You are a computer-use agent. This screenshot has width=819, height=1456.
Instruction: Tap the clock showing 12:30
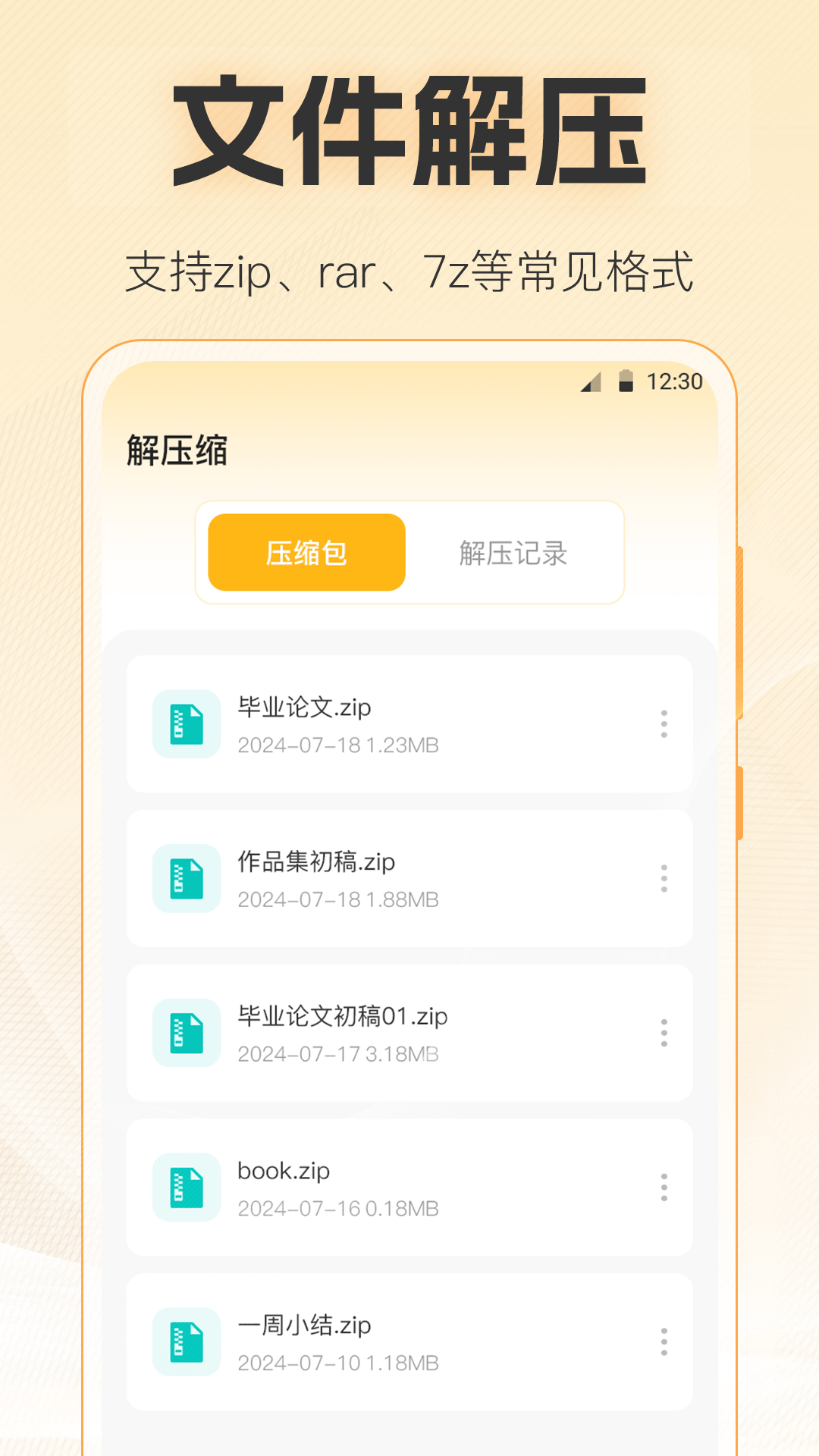click(x=673, y=383)
